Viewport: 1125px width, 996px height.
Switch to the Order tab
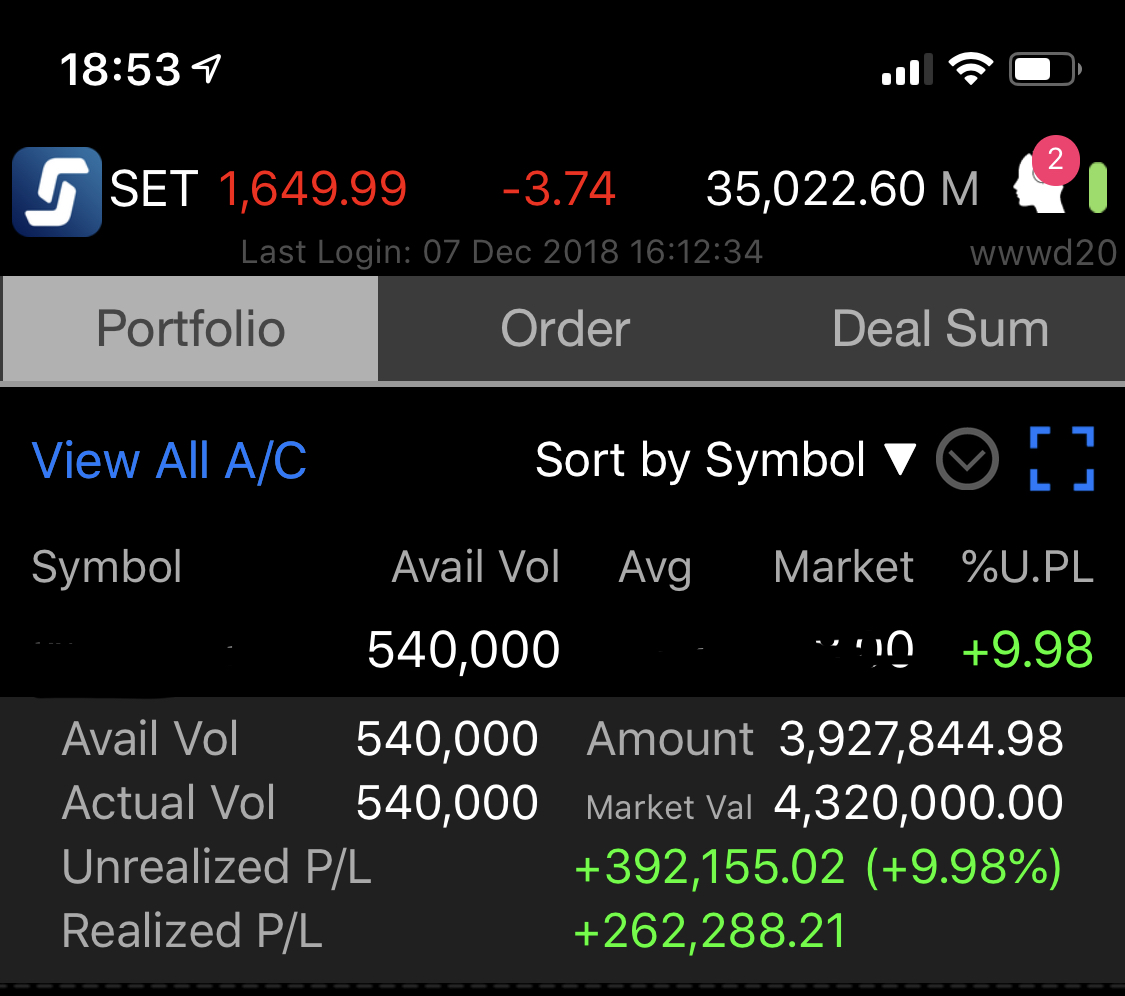point(565,329)
